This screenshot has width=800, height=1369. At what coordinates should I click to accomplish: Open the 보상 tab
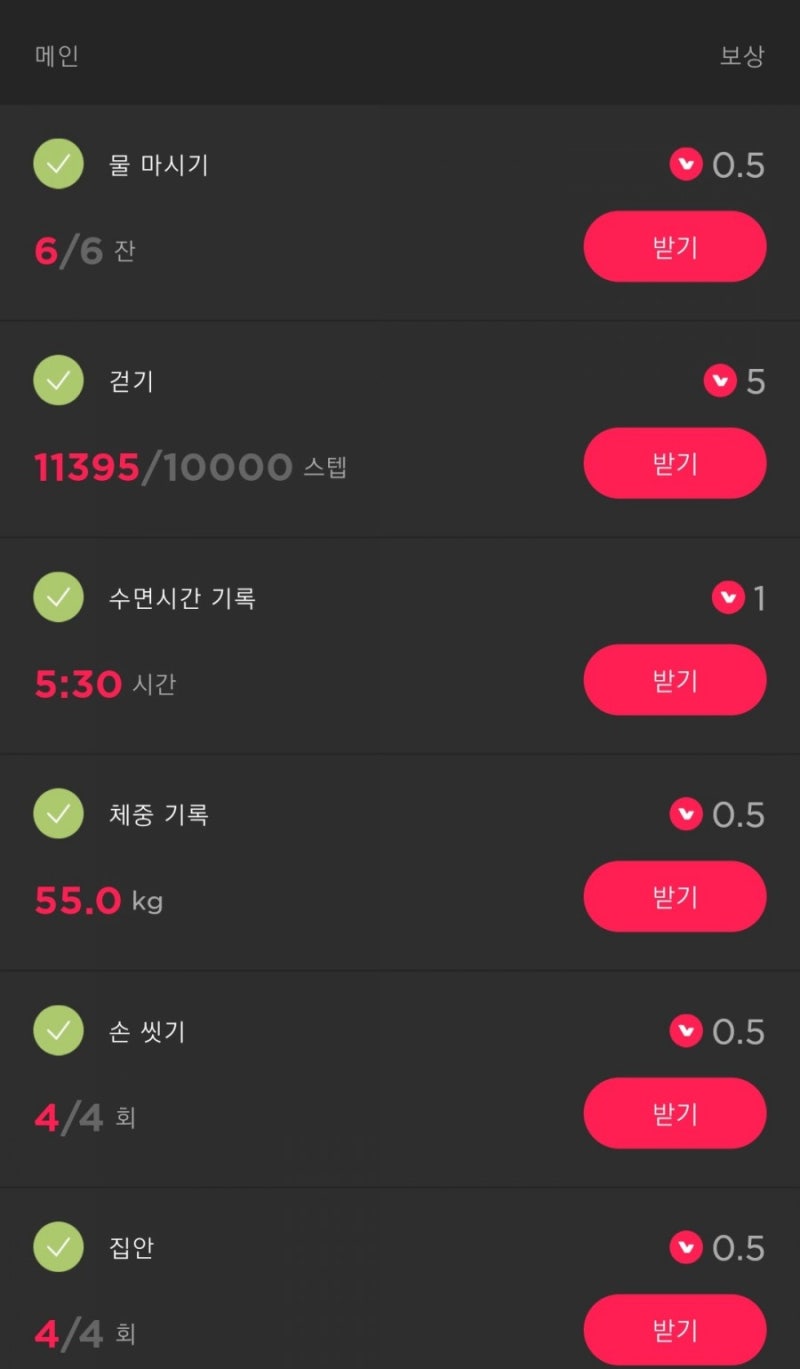[743, 57]
